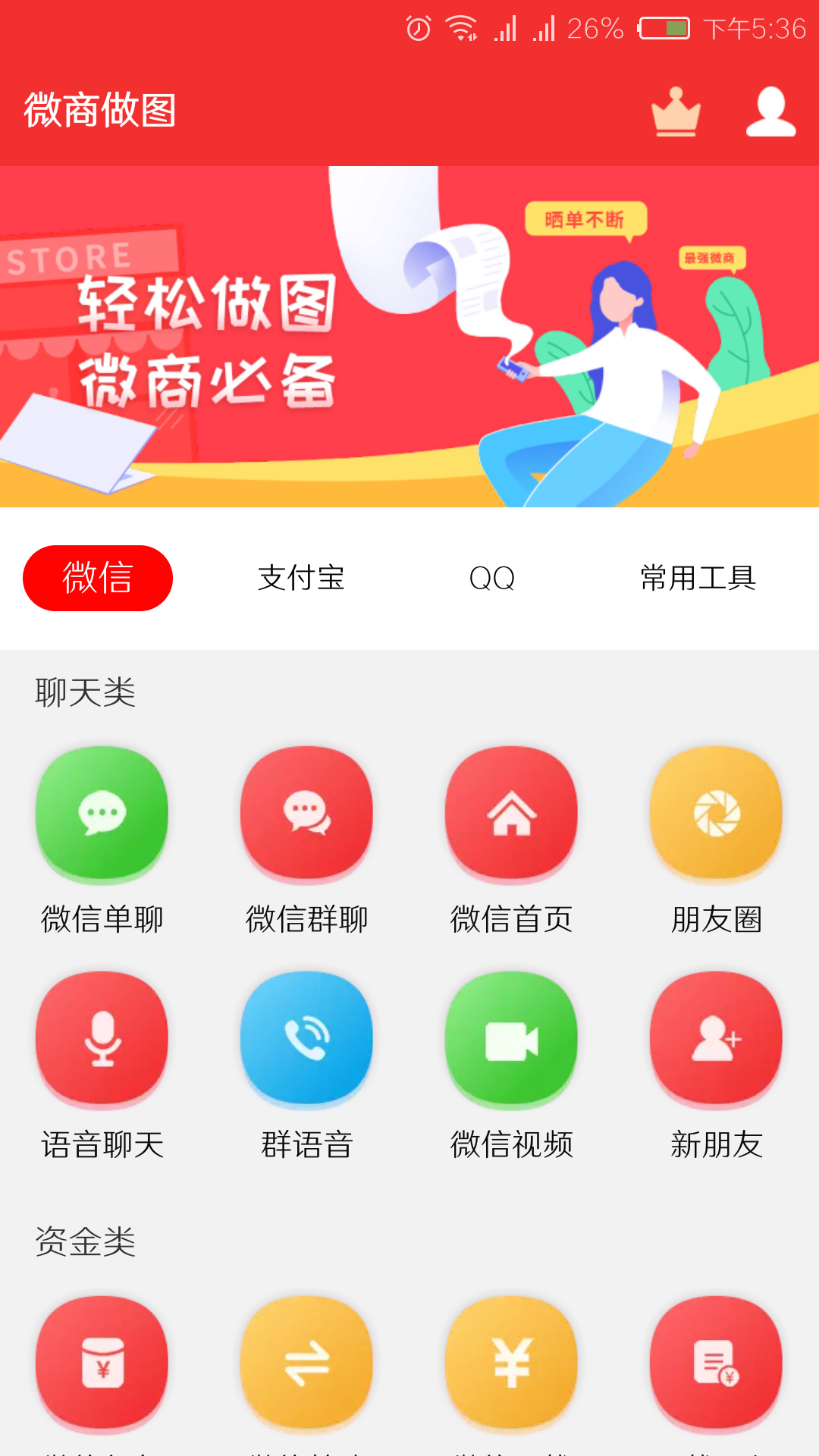Launch the 语音聊天 tool
This screenshot has width=819, height=1456.
pos(102,1038)
